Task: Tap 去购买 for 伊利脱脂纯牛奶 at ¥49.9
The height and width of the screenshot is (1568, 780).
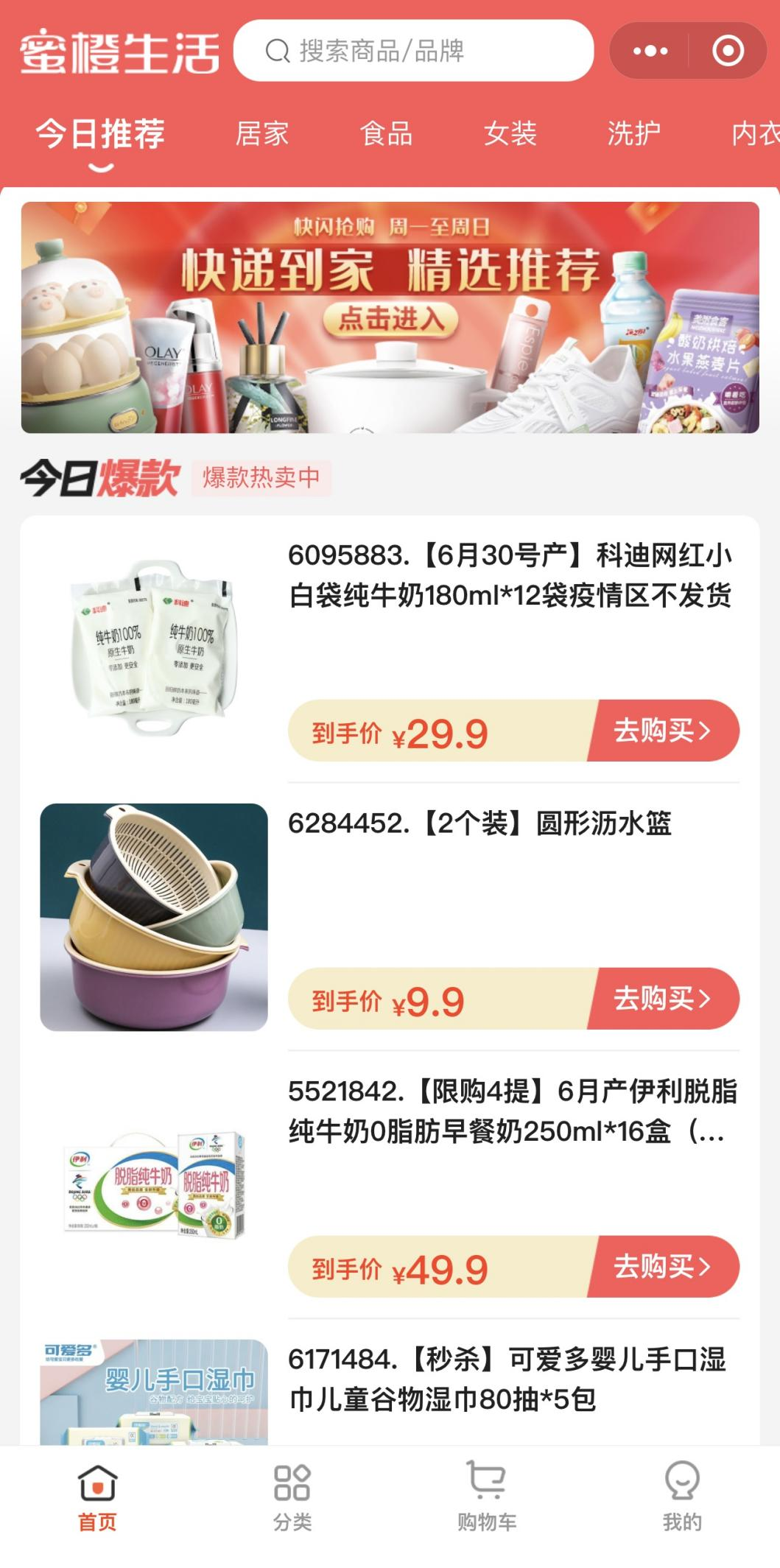Action: tap(663, 1267)
